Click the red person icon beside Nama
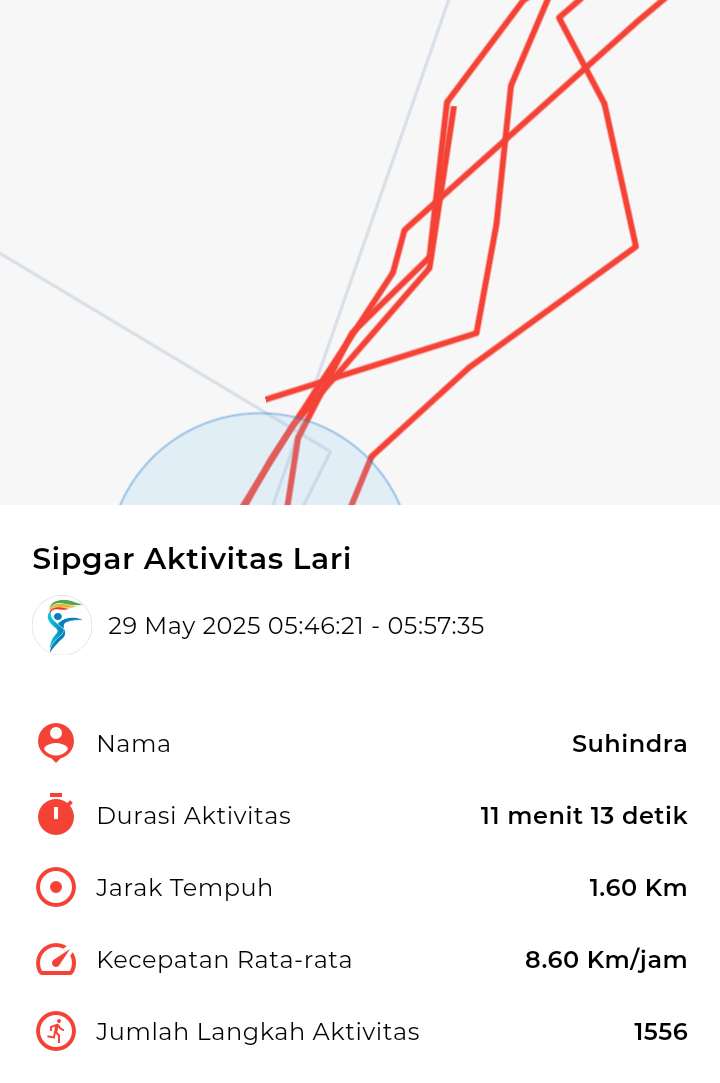The image size is (720, 1083). 55,743
